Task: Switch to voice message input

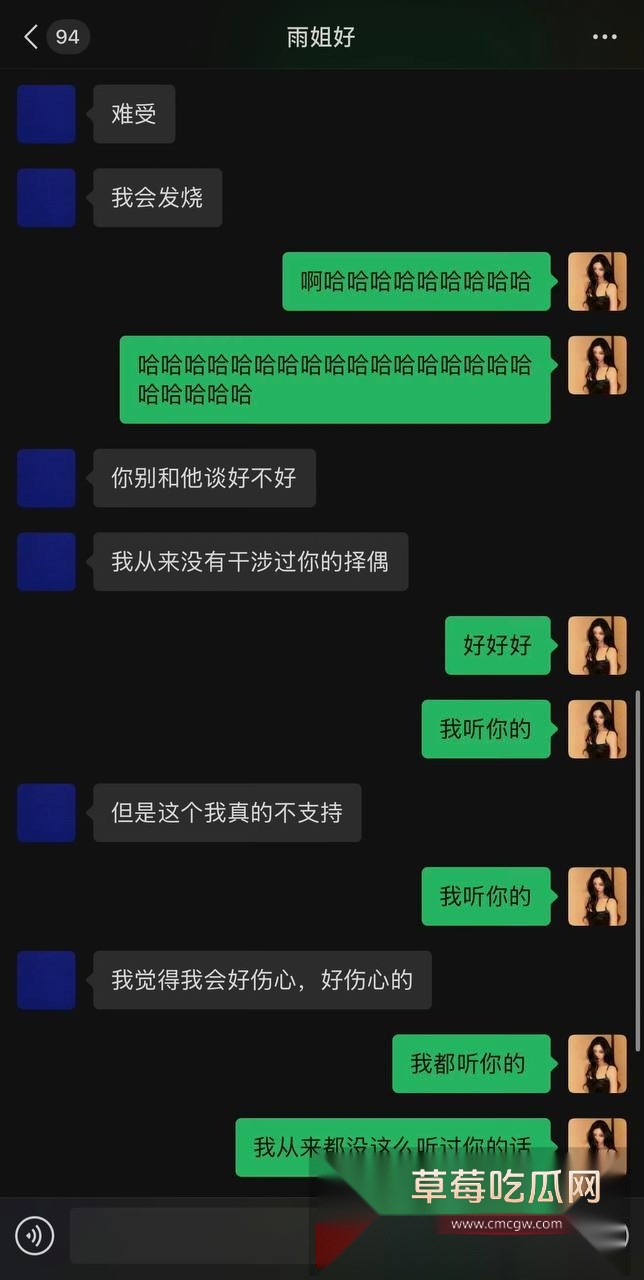Action: tap(35, 1236)
